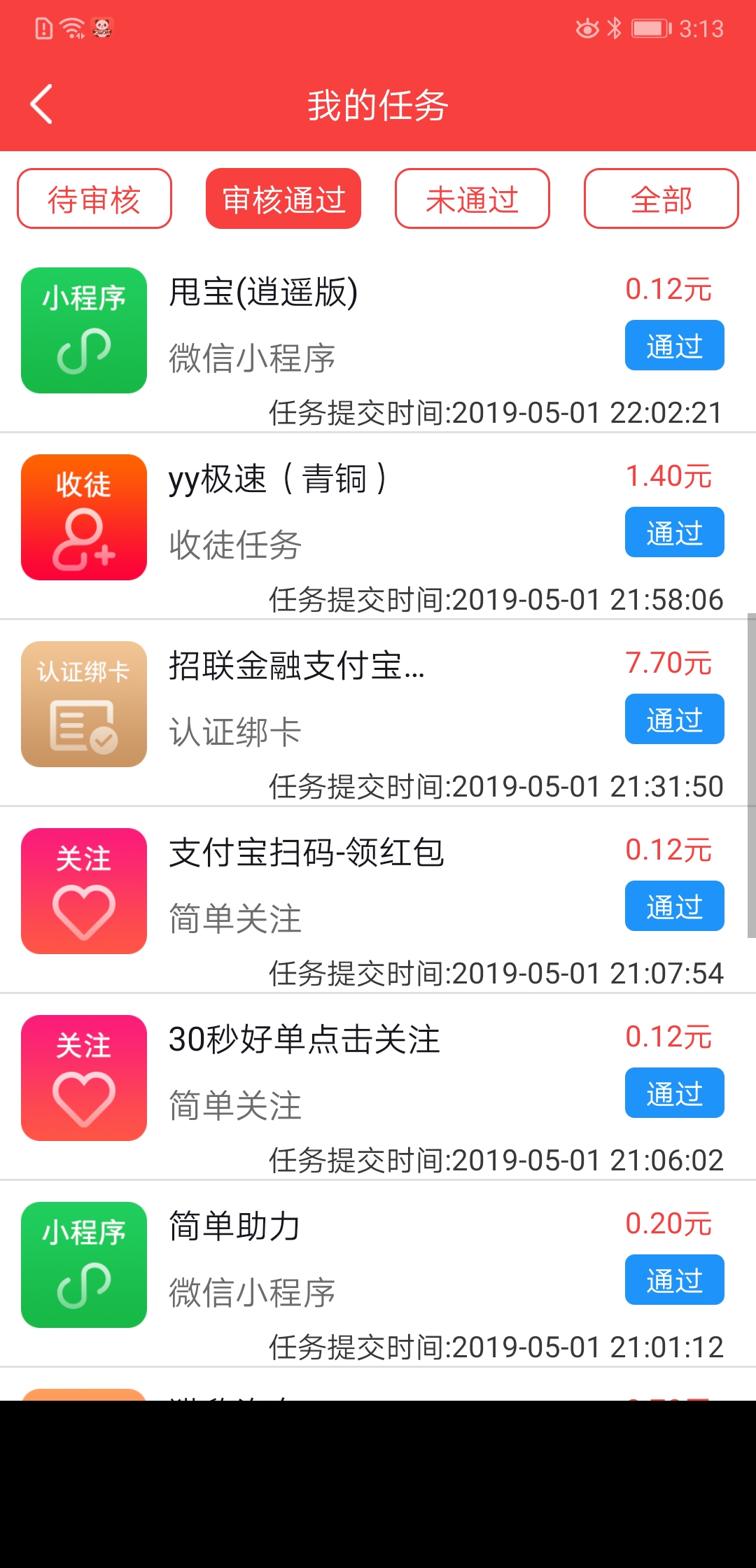
Task: Open the 支付宝扫码-领红包 task entry
Action: pyautogui.click(x=306, y=854)
